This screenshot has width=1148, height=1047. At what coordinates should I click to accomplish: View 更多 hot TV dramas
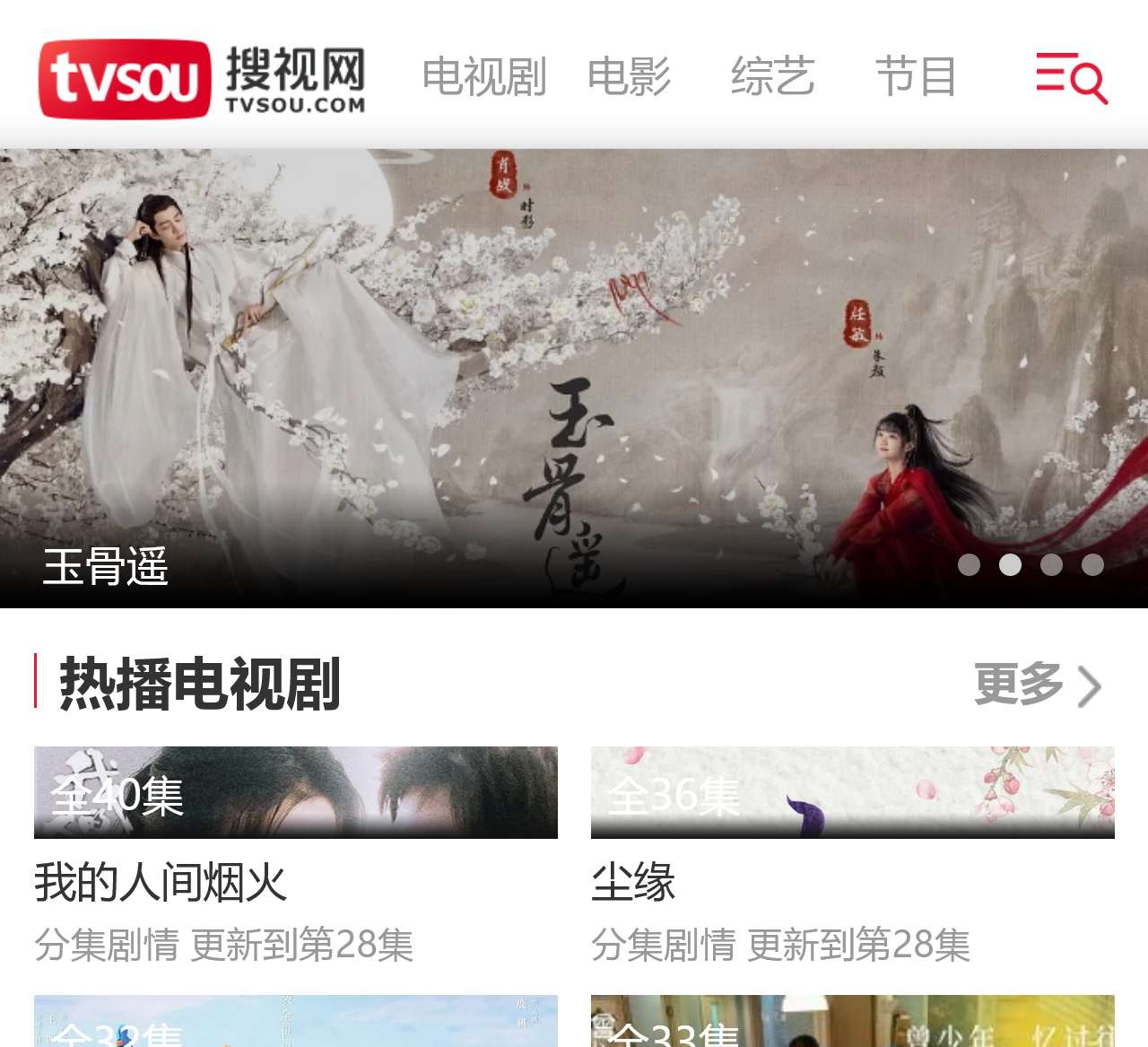click(1037, 685)
